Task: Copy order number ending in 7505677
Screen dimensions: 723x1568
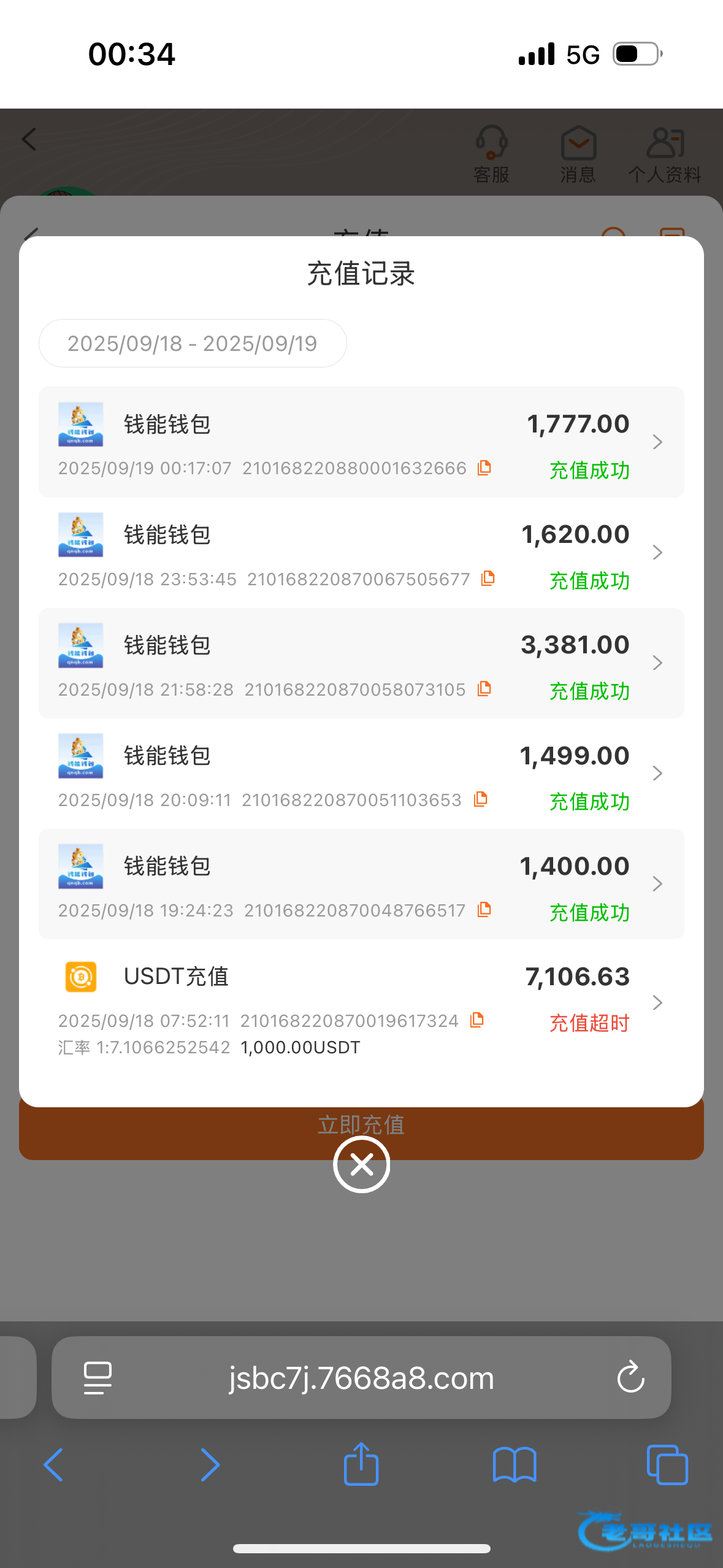Action: pyautogui.click(x=488, y=578)
